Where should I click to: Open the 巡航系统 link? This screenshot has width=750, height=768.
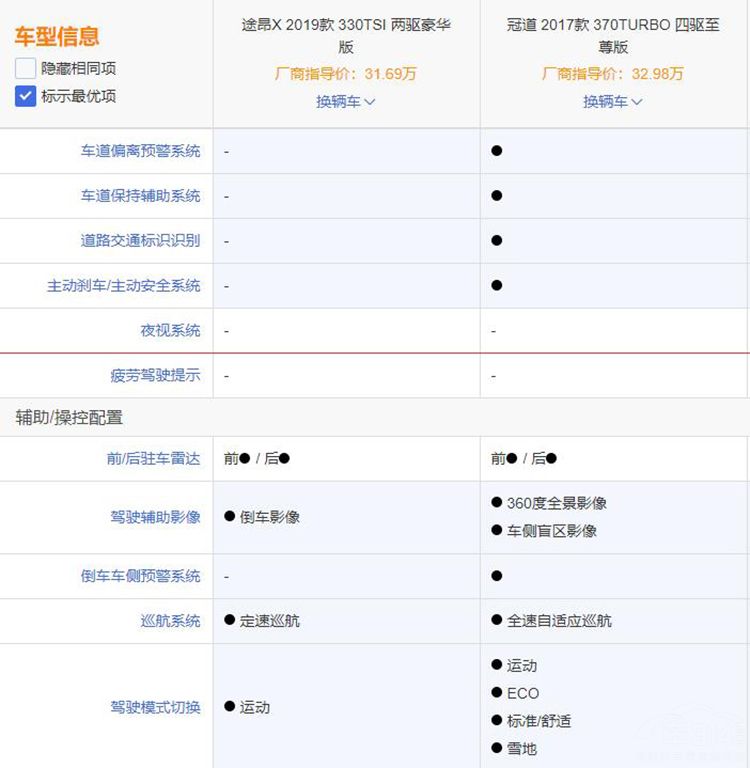click(x=170, y=621)
